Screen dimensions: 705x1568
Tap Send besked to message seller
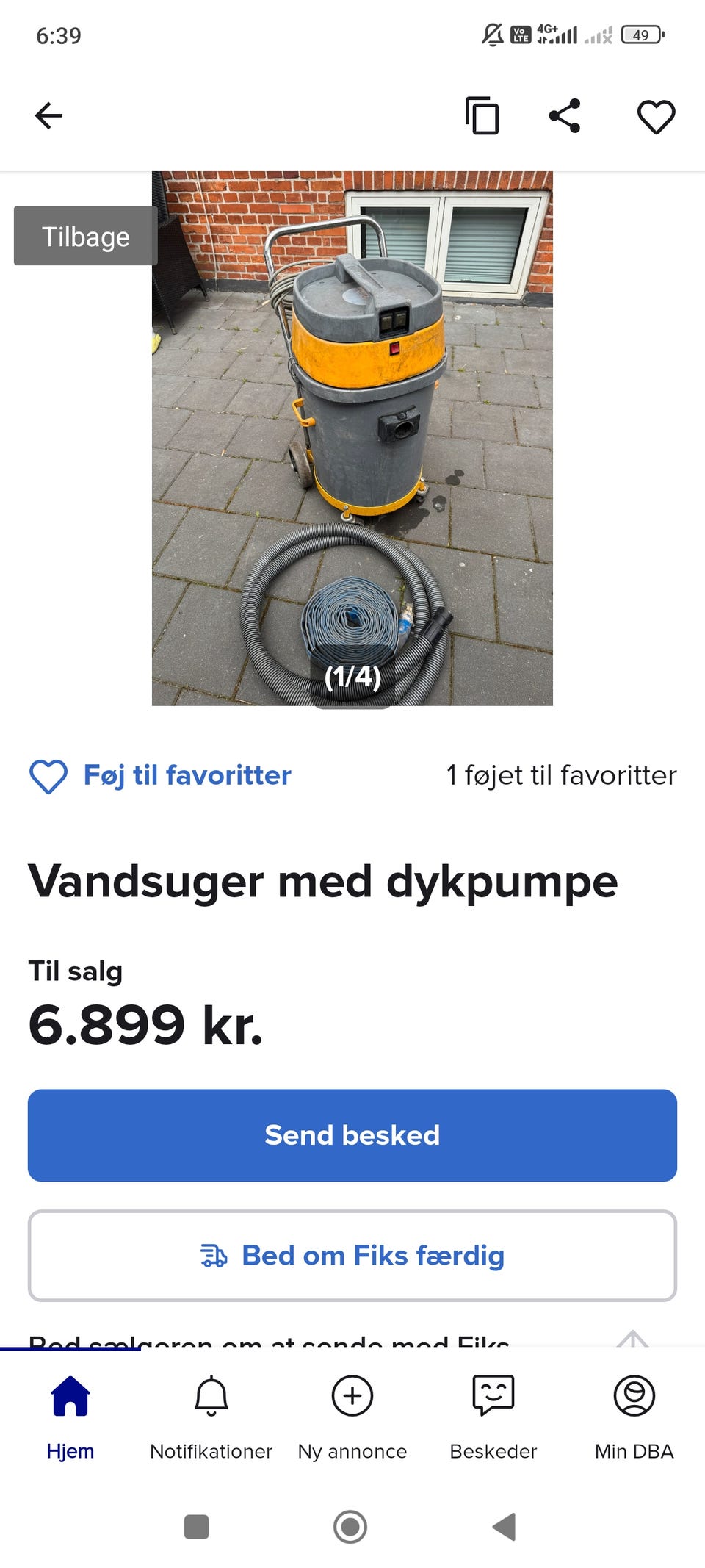[x=352, y=1135]
